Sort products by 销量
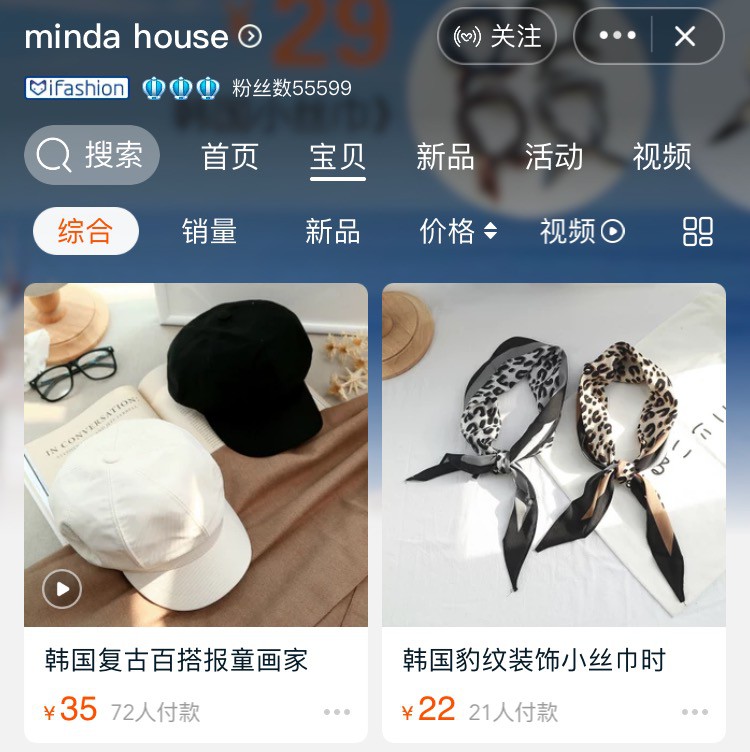750x752 pixels. click(209, 232)
